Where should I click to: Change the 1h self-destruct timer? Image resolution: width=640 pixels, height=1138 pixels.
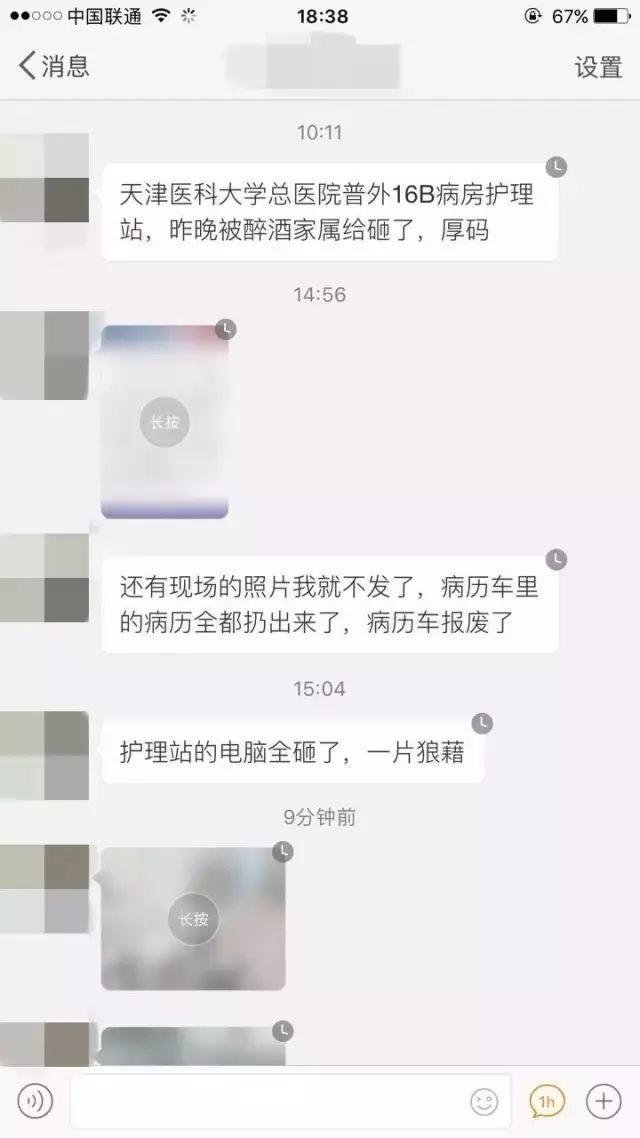547,1101
